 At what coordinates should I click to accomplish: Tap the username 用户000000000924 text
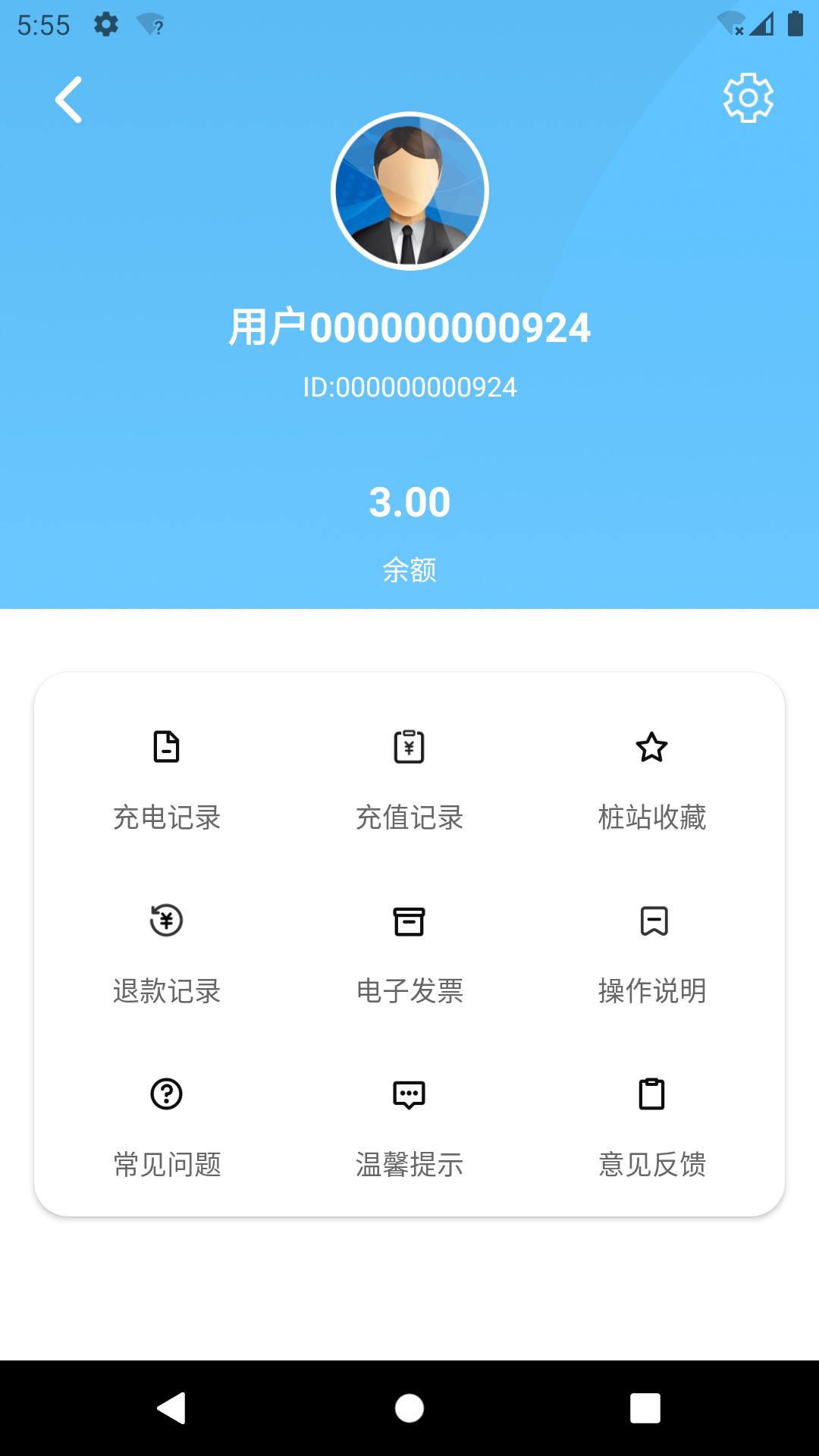(409, 327)
